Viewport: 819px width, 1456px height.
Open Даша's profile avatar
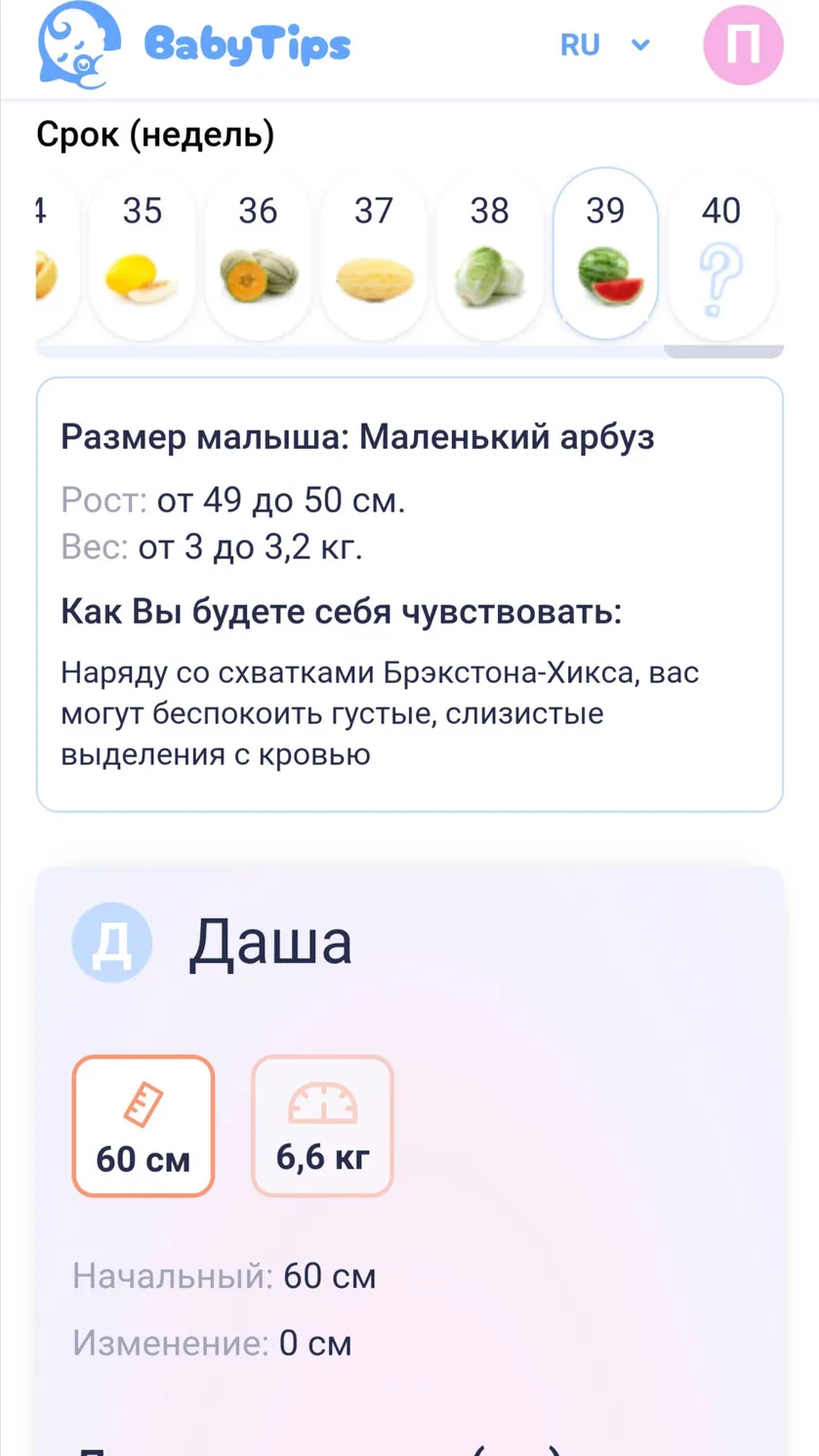112,942
